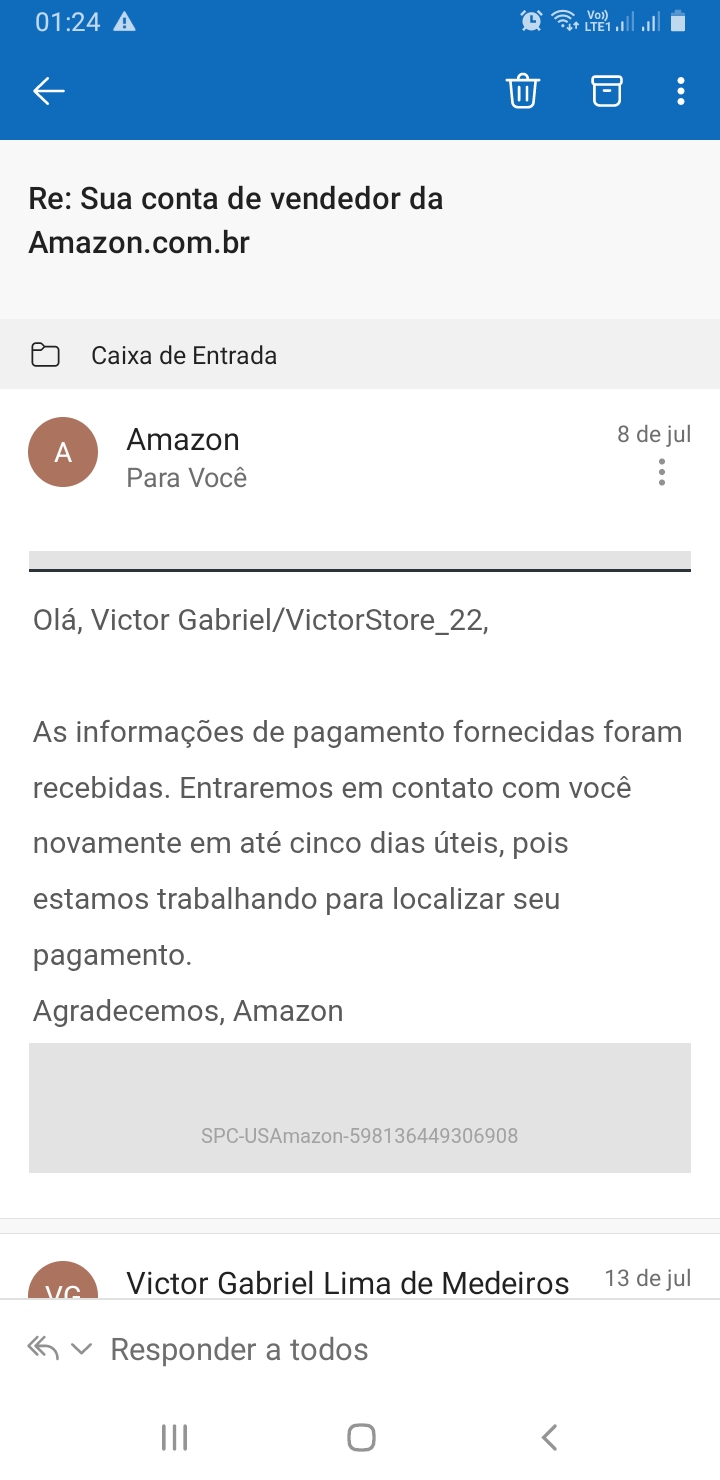This screenshot has height=1480, width=720.
Task: Open recent apps from the navigation bar
Action: click(174, 1437)
